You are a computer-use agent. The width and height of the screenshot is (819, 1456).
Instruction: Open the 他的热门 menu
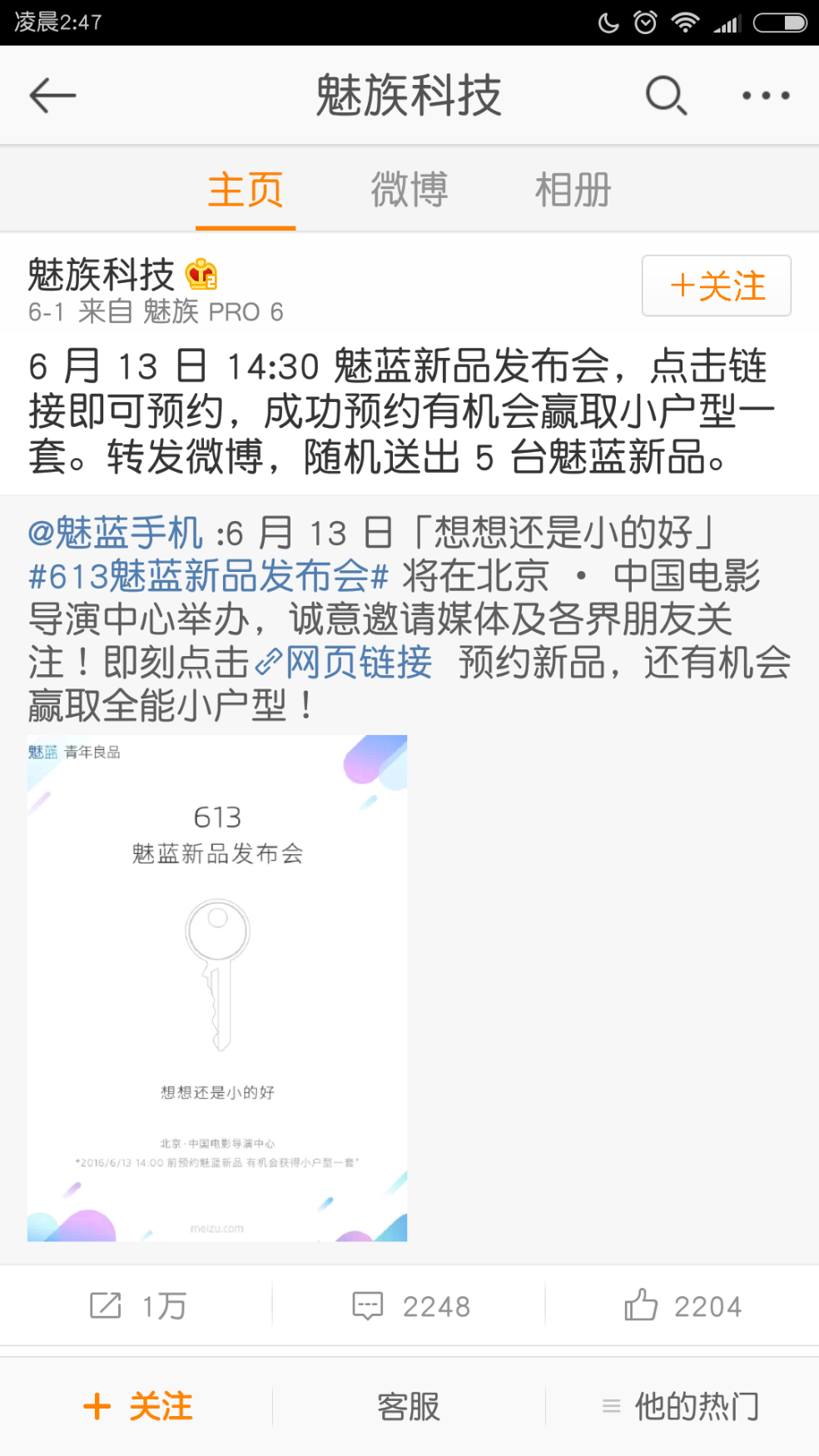(x=681, y=1407)
